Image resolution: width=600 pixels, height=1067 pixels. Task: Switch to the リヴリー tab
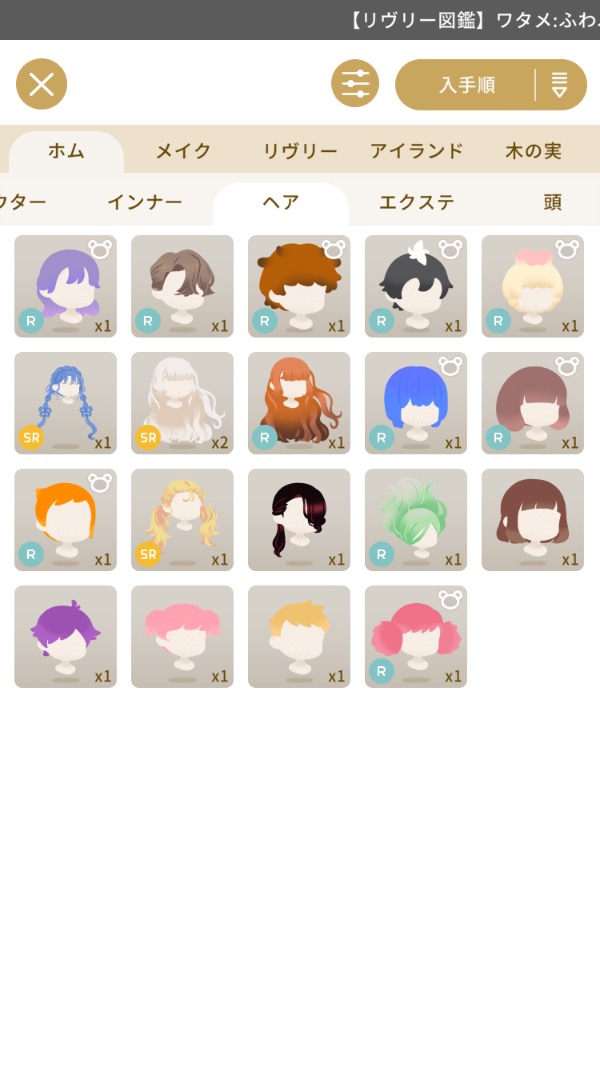coord(300,152)
